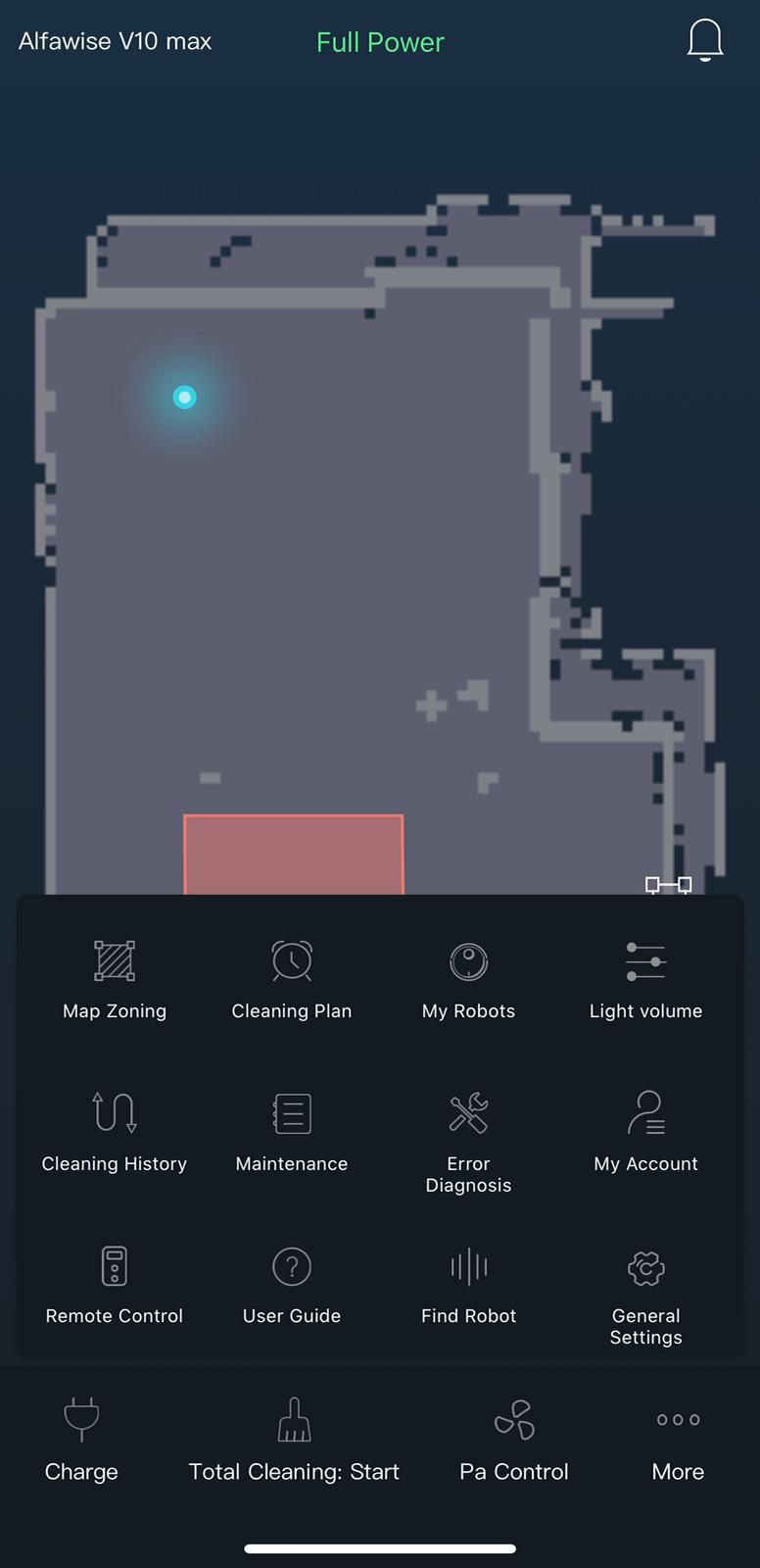Send robot to Charge
The image size is (760, 1568).
pyautogui.click(x=81, y=1441)
